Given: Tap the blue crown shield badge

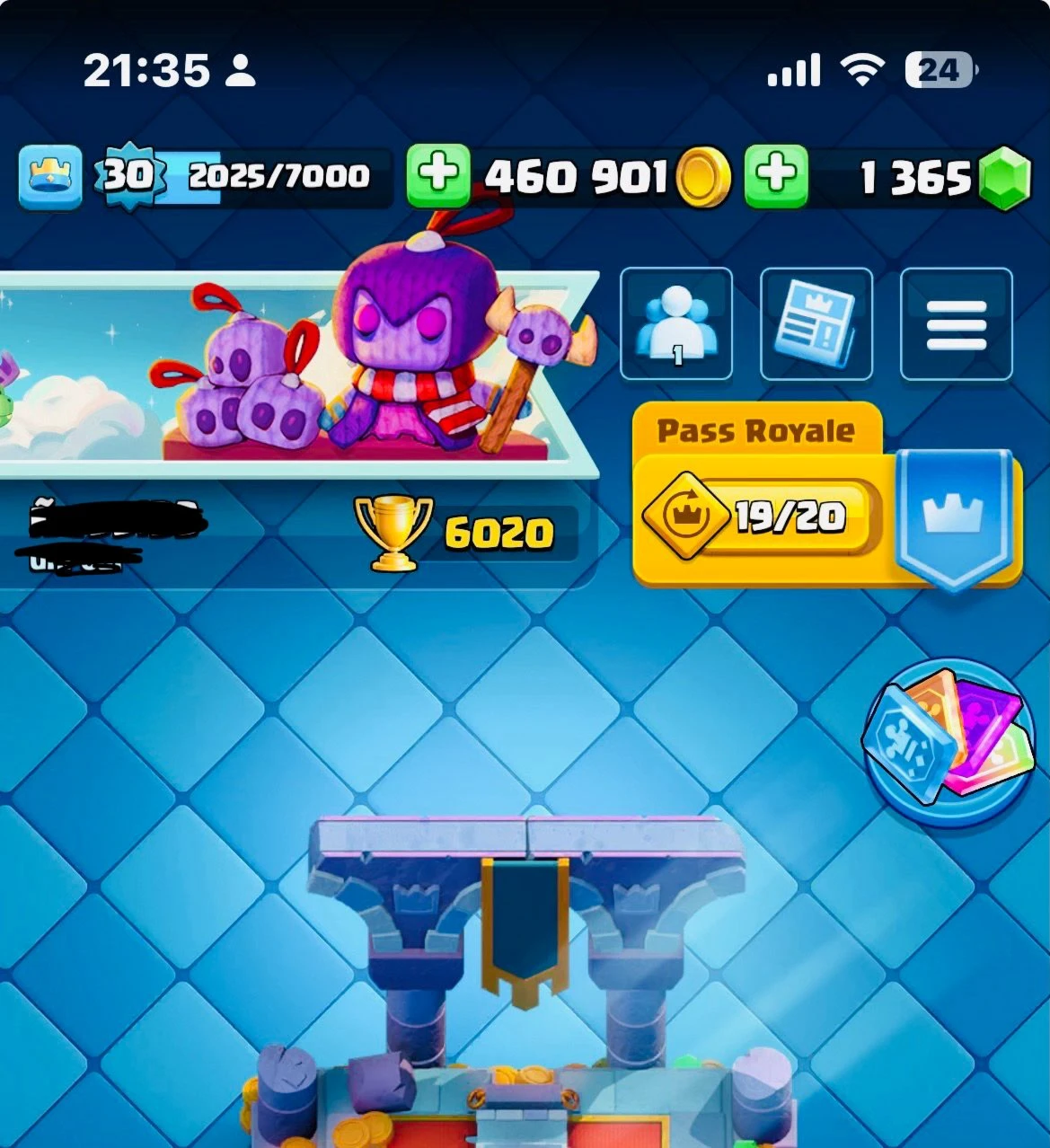Looking at the screenshot, I should pyautogui.click(x=956, y=517).
